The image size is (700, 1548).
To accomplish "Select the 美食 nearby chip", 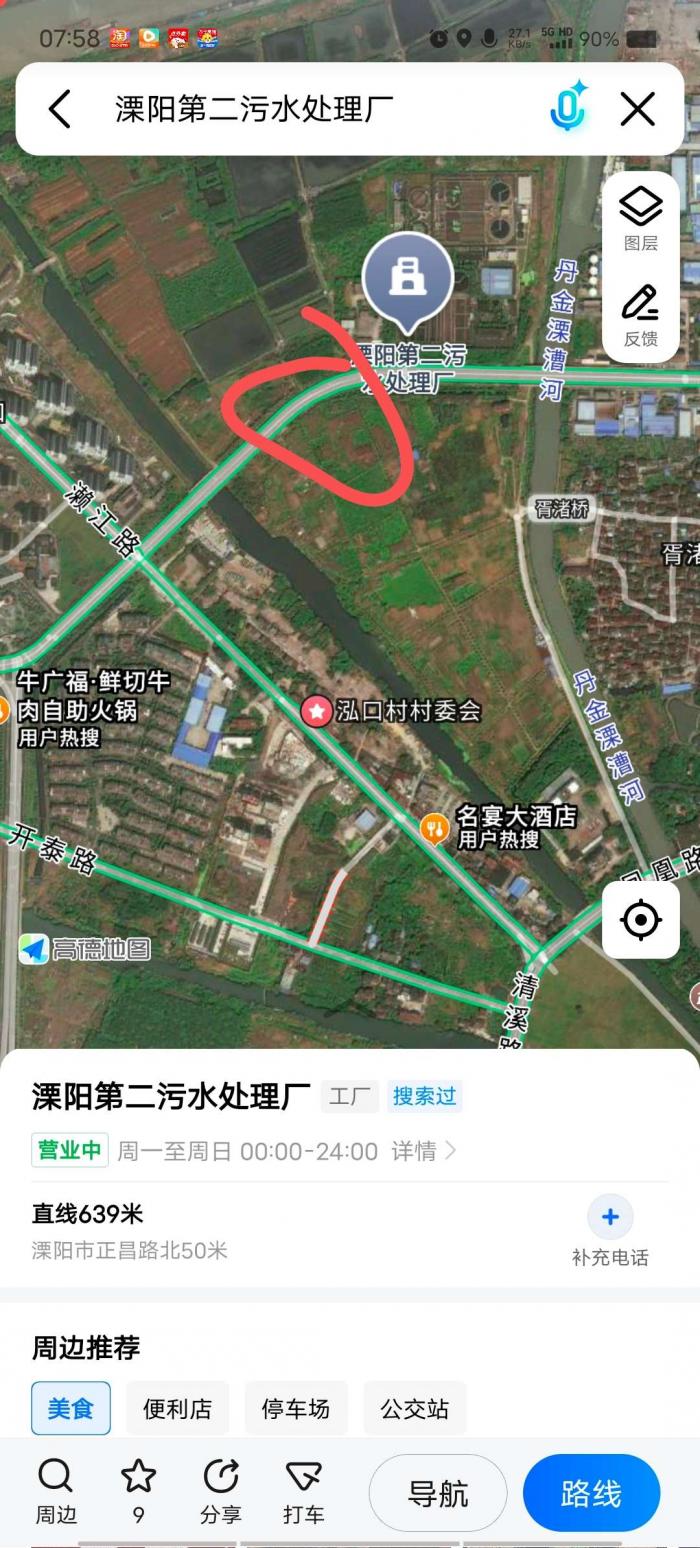I will (x=71, y=1408).
